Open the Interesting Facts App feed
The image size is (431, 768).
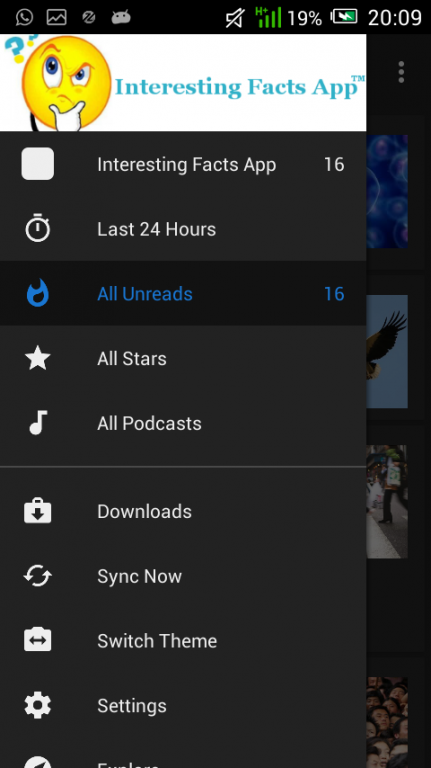pos(183,164)
